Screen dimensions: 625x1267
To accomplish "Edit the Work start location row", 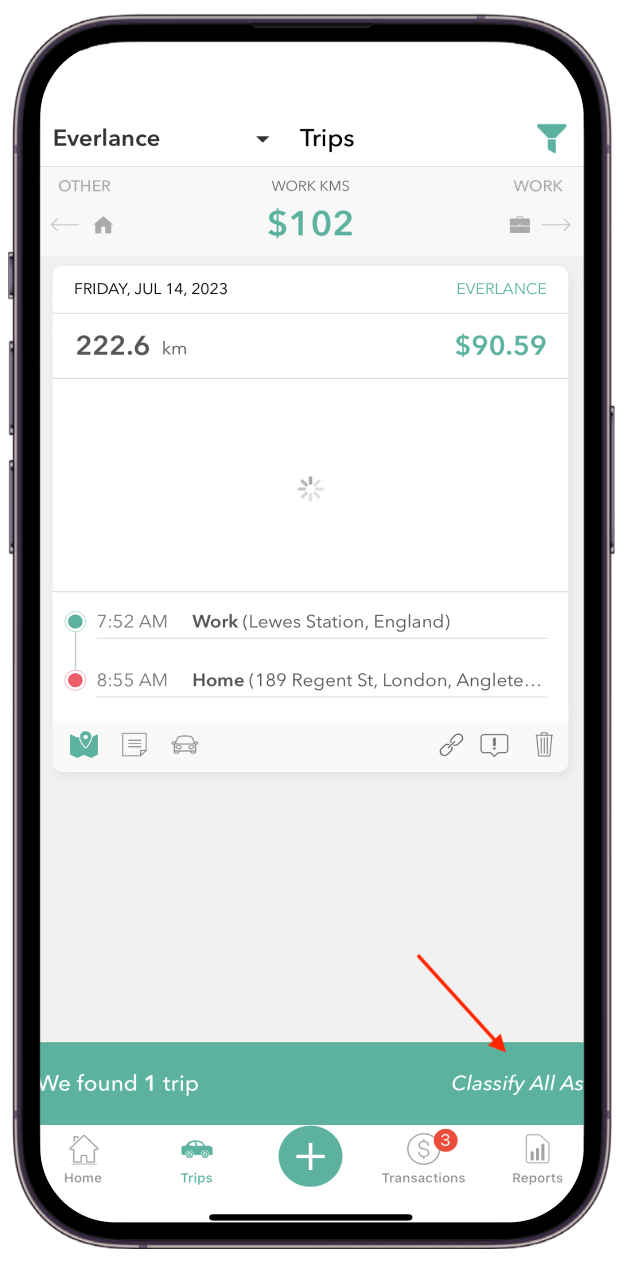I will point(320,622).
